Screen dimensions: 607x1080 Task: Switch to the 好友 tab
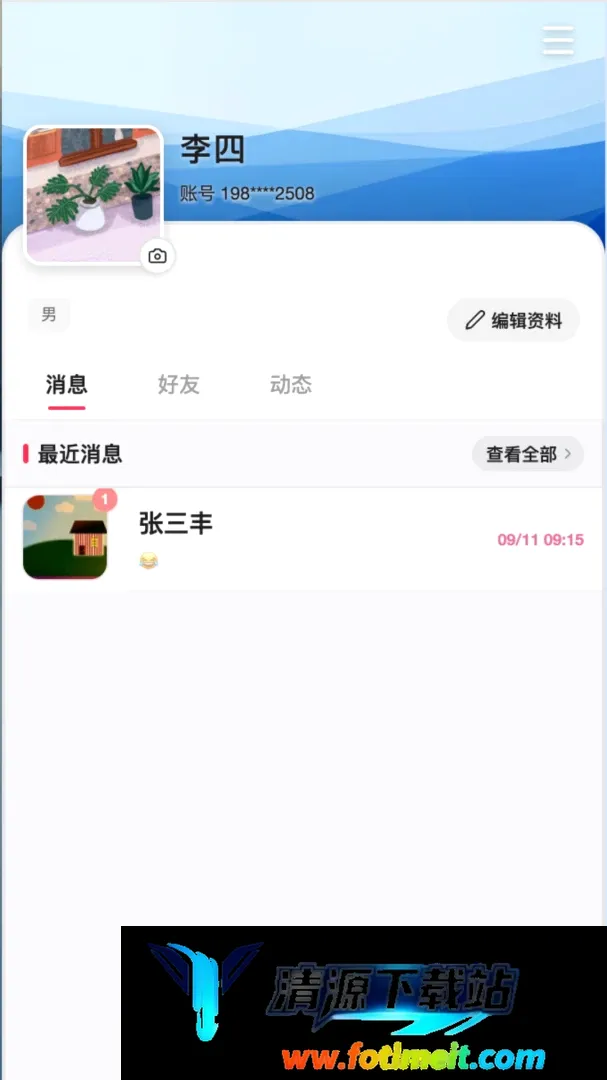click(x=178, y=384)
